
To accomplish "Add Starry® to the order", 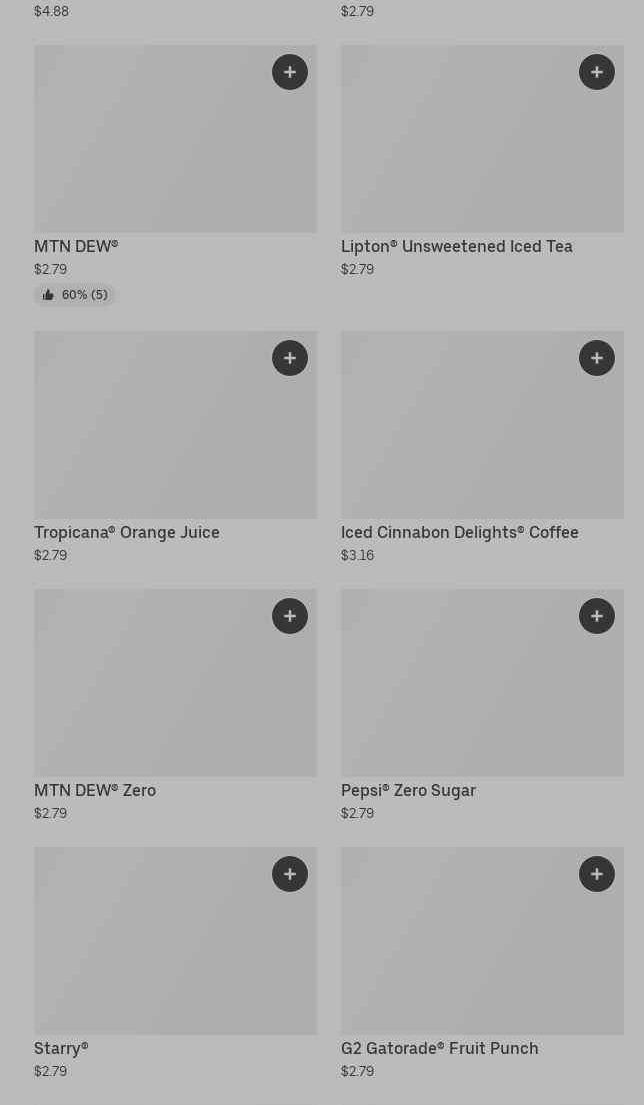I will (x=290, y=874).
